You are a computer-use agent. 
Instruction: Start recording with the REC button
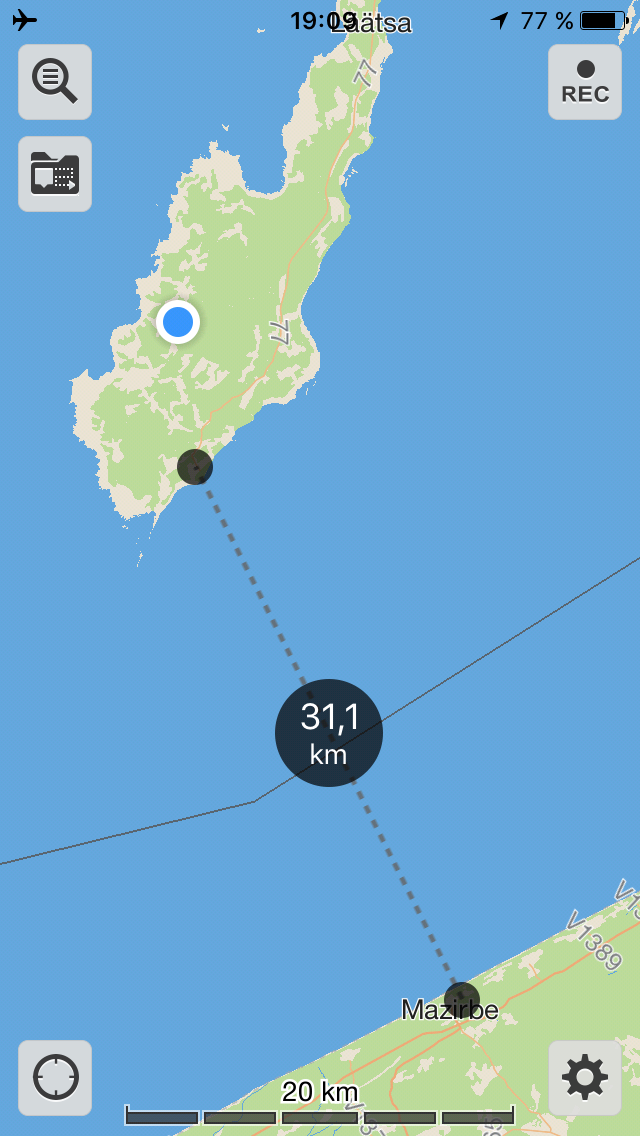[x=585, y=82]
